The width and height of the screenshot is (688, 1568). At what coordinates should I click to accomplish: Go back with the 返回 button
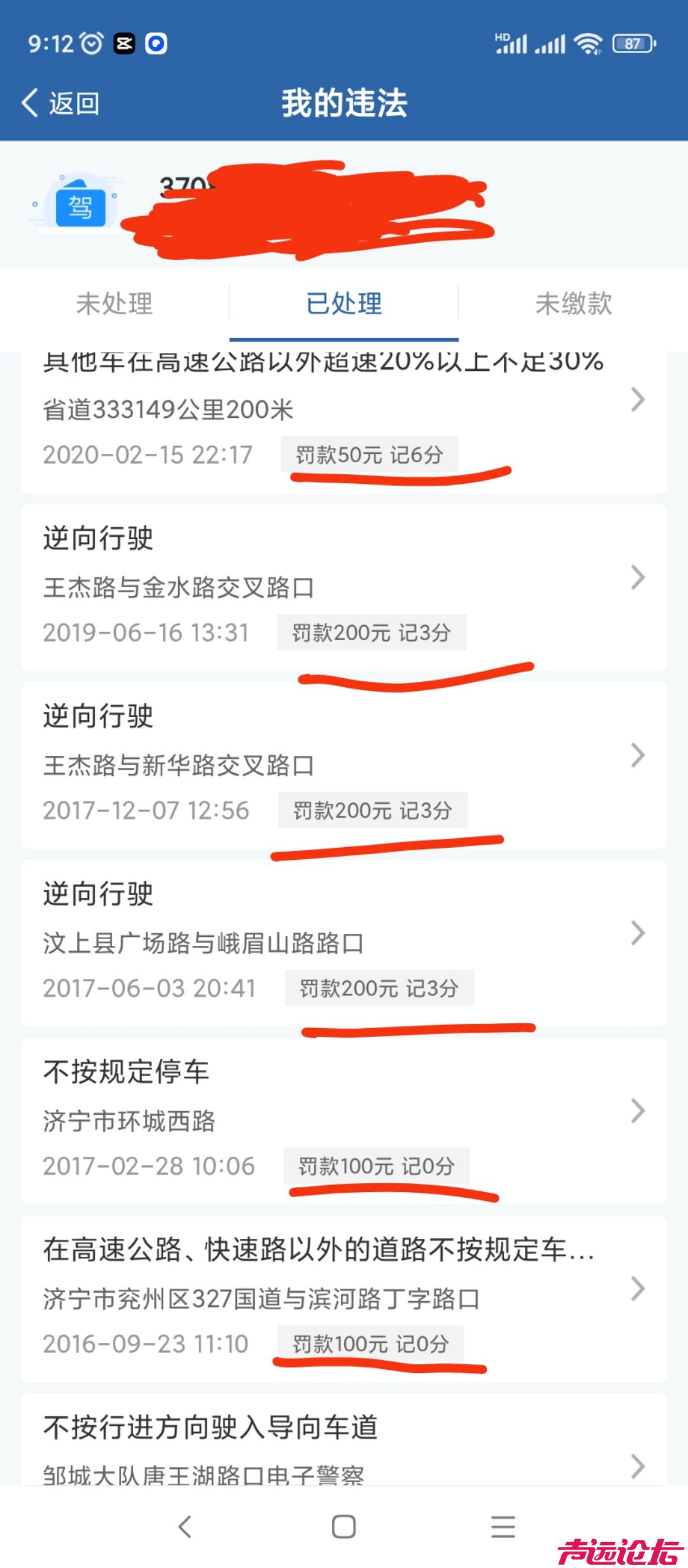61,103
